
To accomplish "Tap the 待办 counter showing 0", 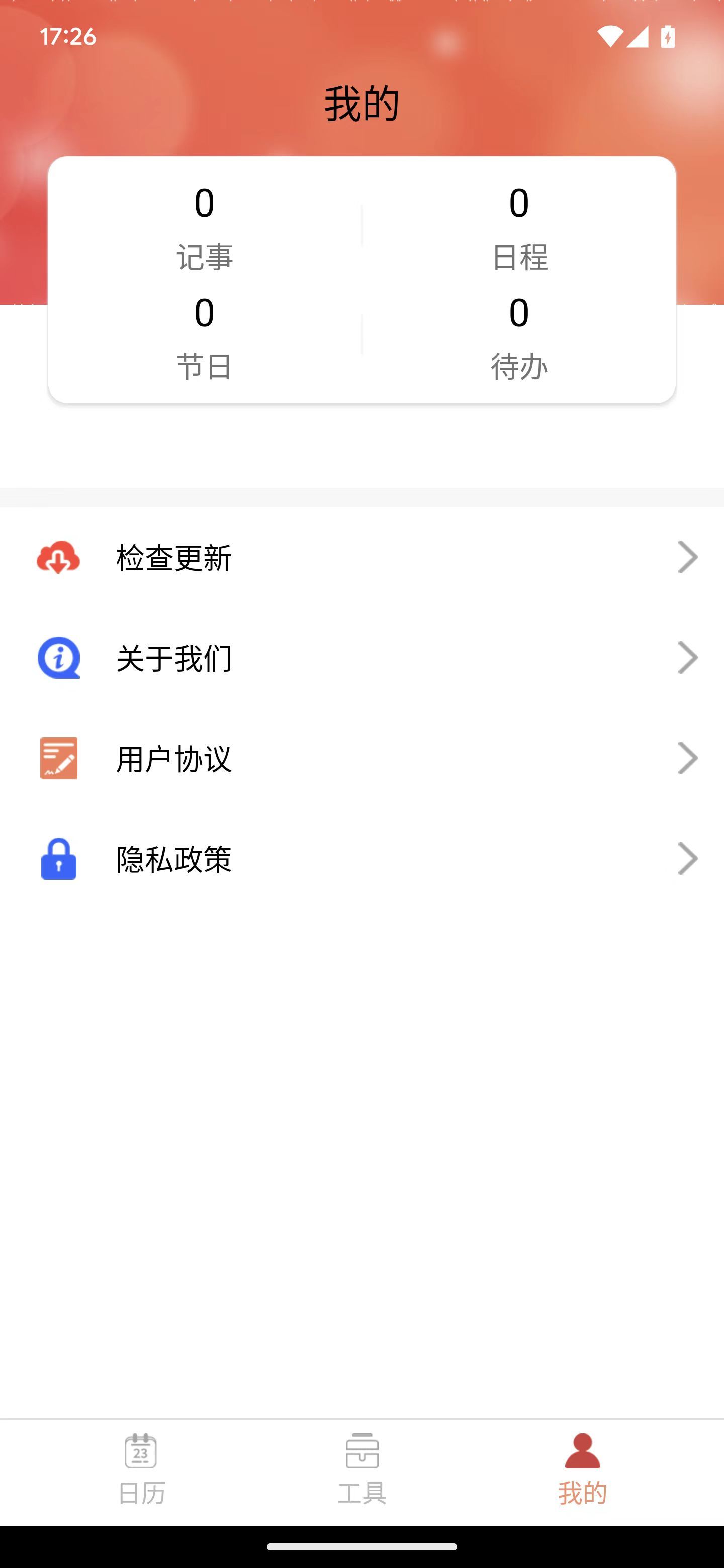I will point(519,338).
